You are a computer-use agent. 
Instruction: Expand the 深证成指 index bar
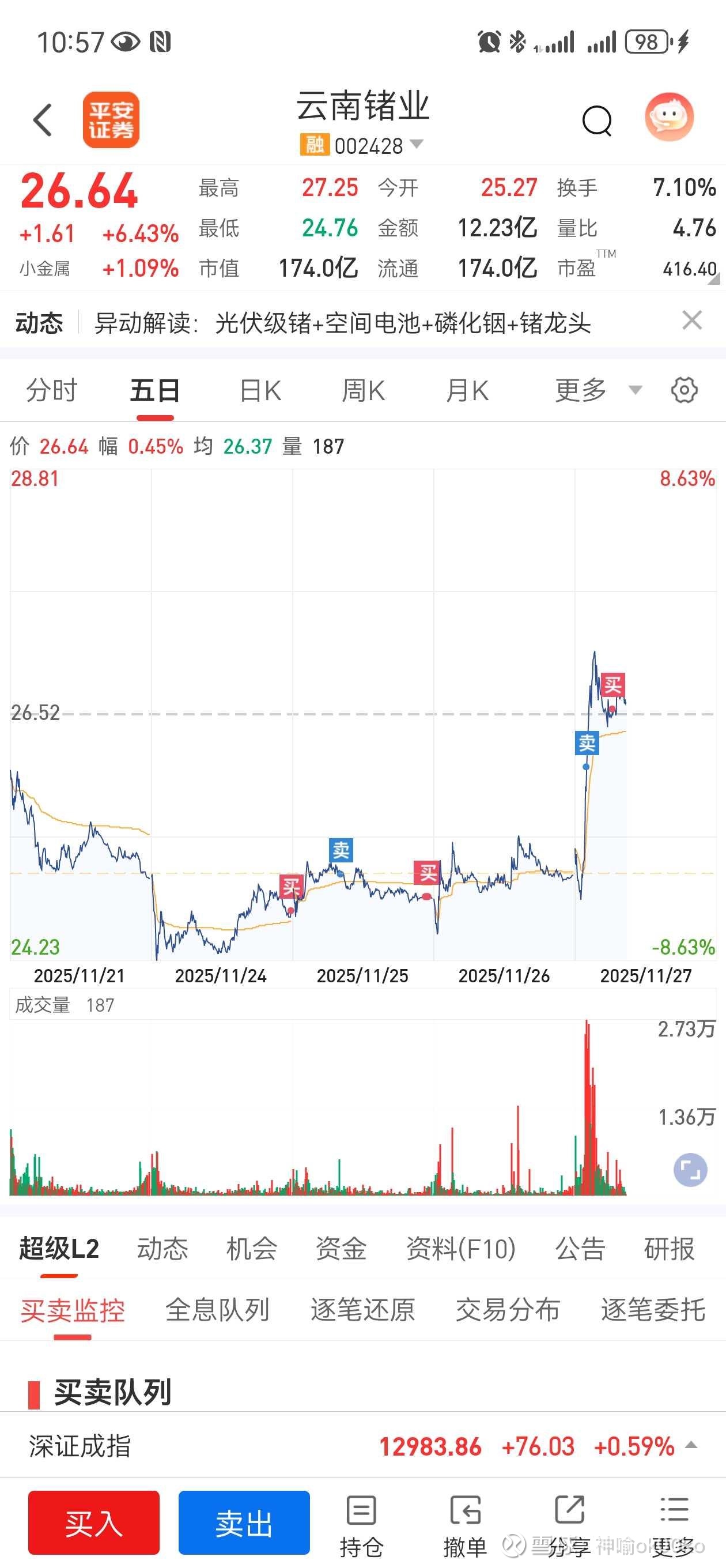click(x=362, y=1446)
